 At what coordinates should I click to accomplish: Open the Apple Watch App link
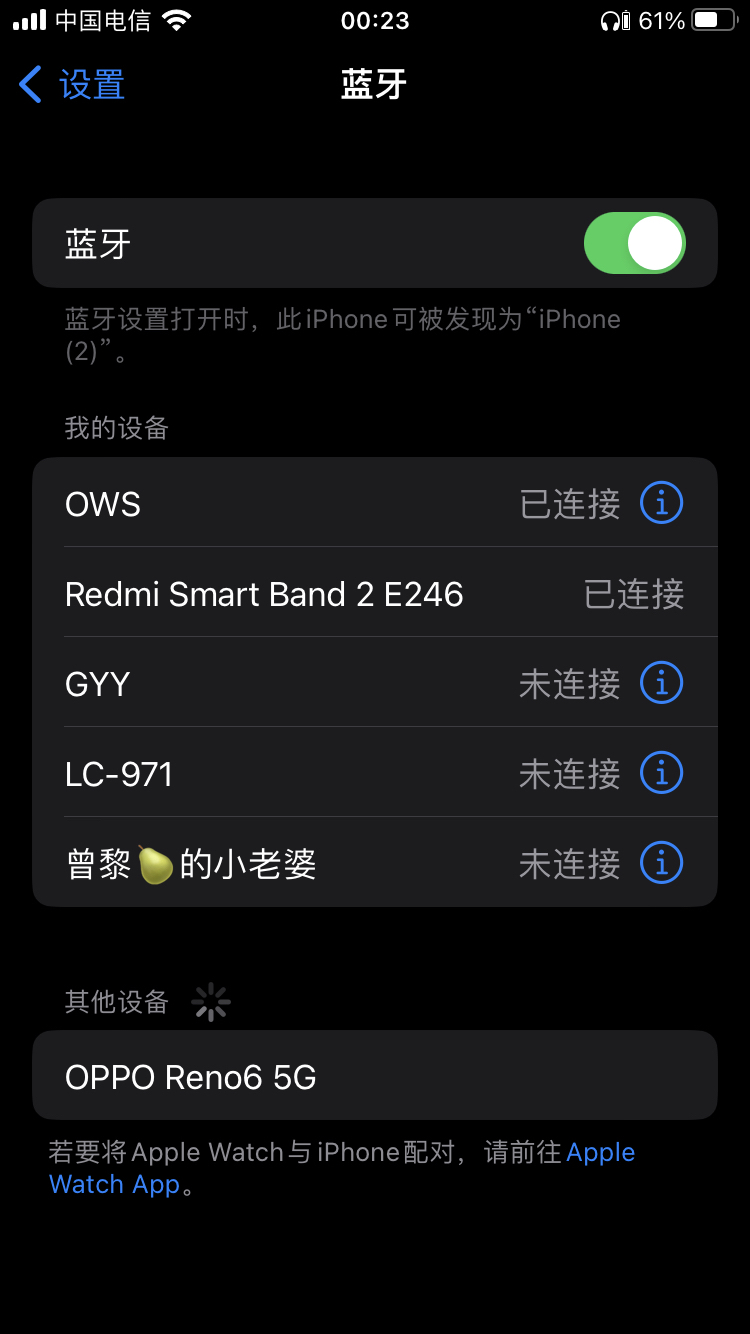[x=114, y=1185]
